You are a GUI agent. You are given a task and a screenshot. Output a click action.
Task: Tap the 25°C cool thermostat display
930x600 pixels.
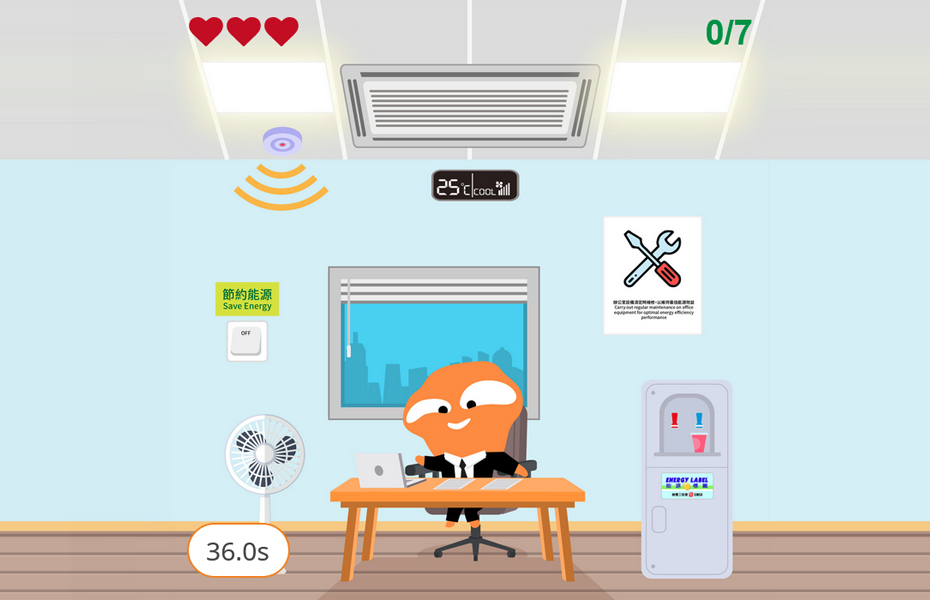point(475,185)
